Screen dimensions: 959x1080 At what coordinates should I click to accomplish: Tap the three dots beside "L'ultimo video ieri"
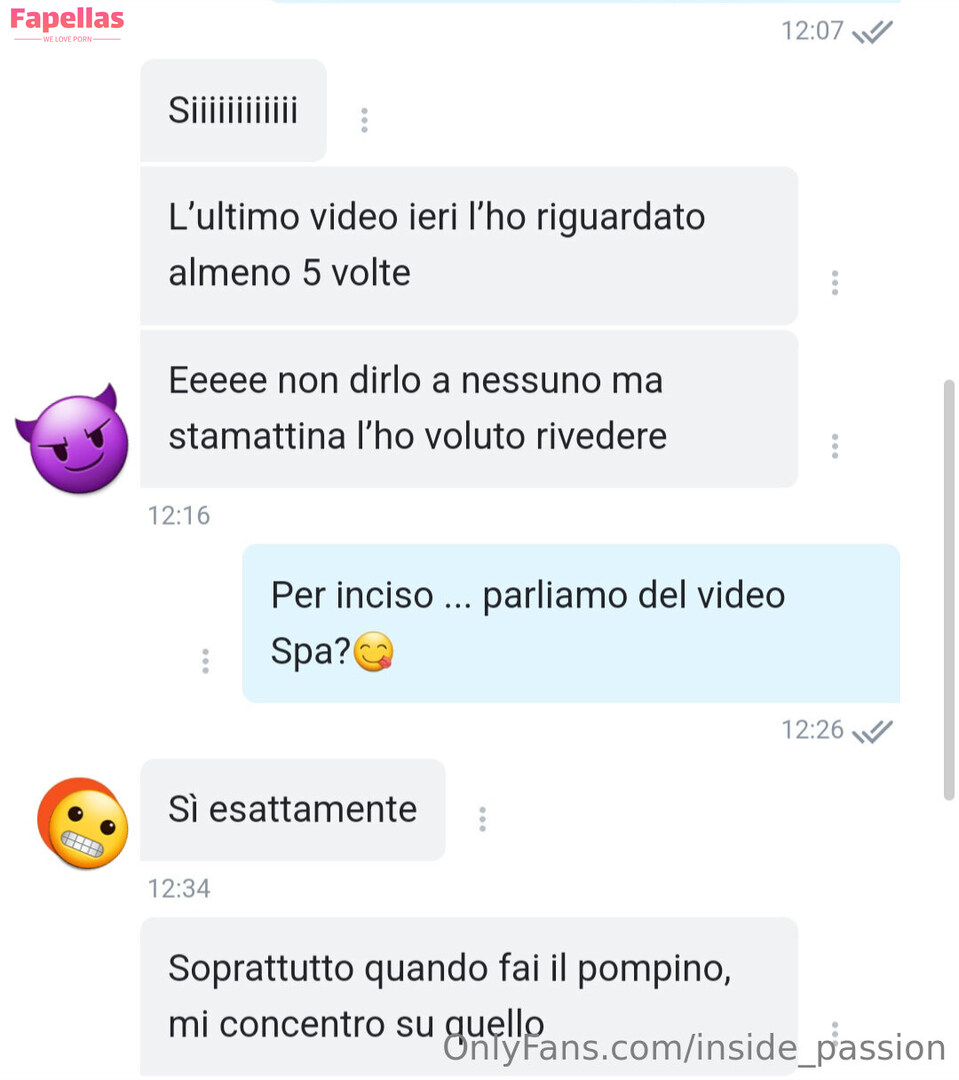[834, 283]
